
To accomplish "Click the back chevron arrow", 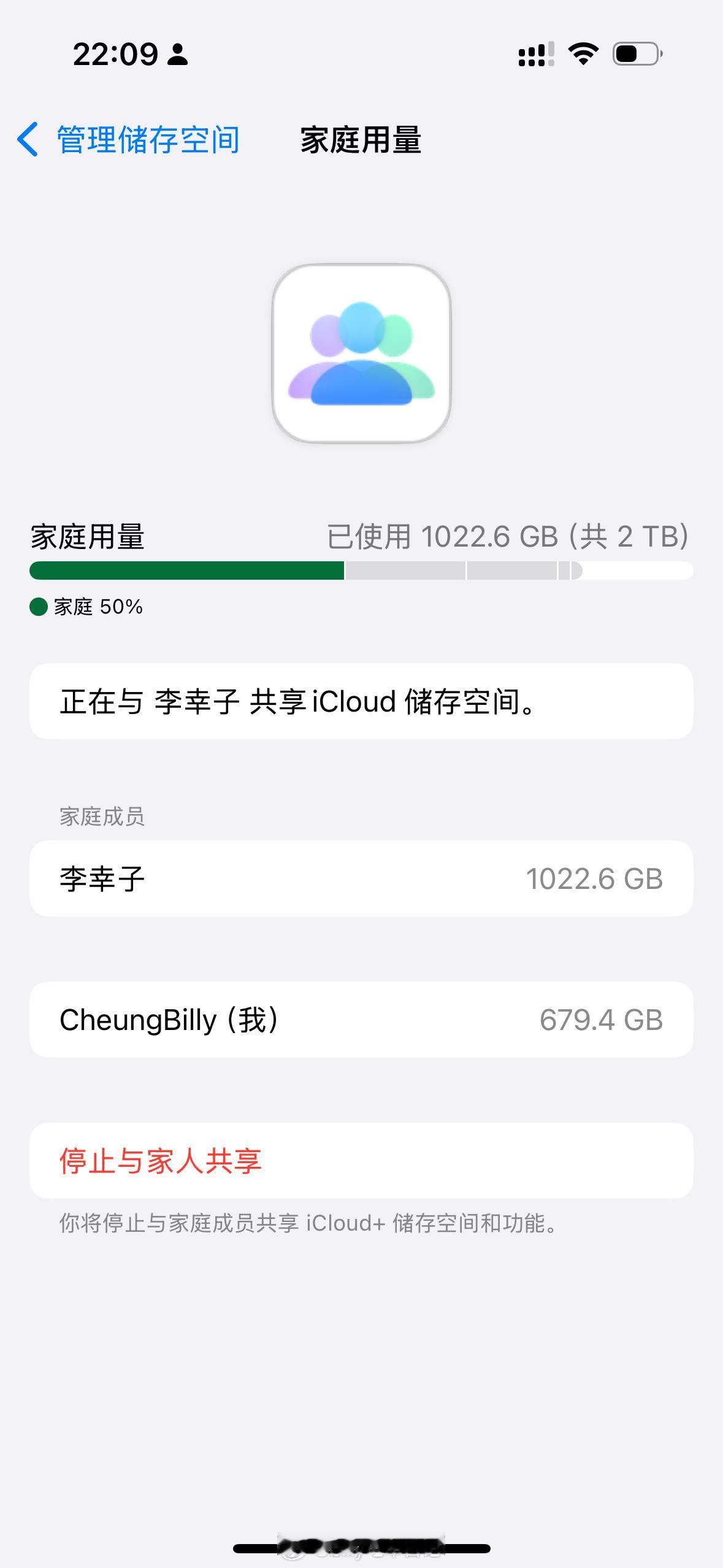I will (28, 140).
